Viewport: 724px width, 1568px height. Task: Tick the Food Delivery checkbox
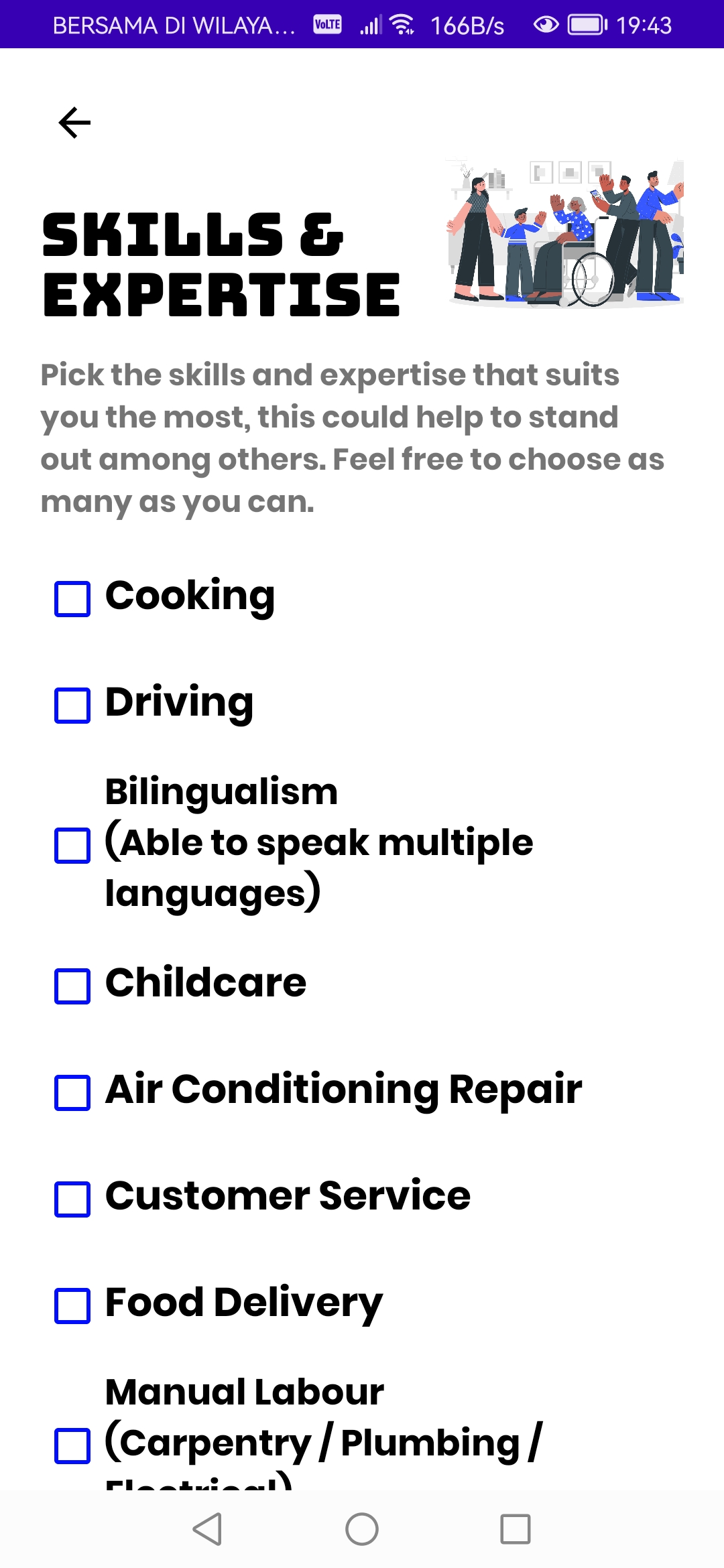pos(72,1305)
